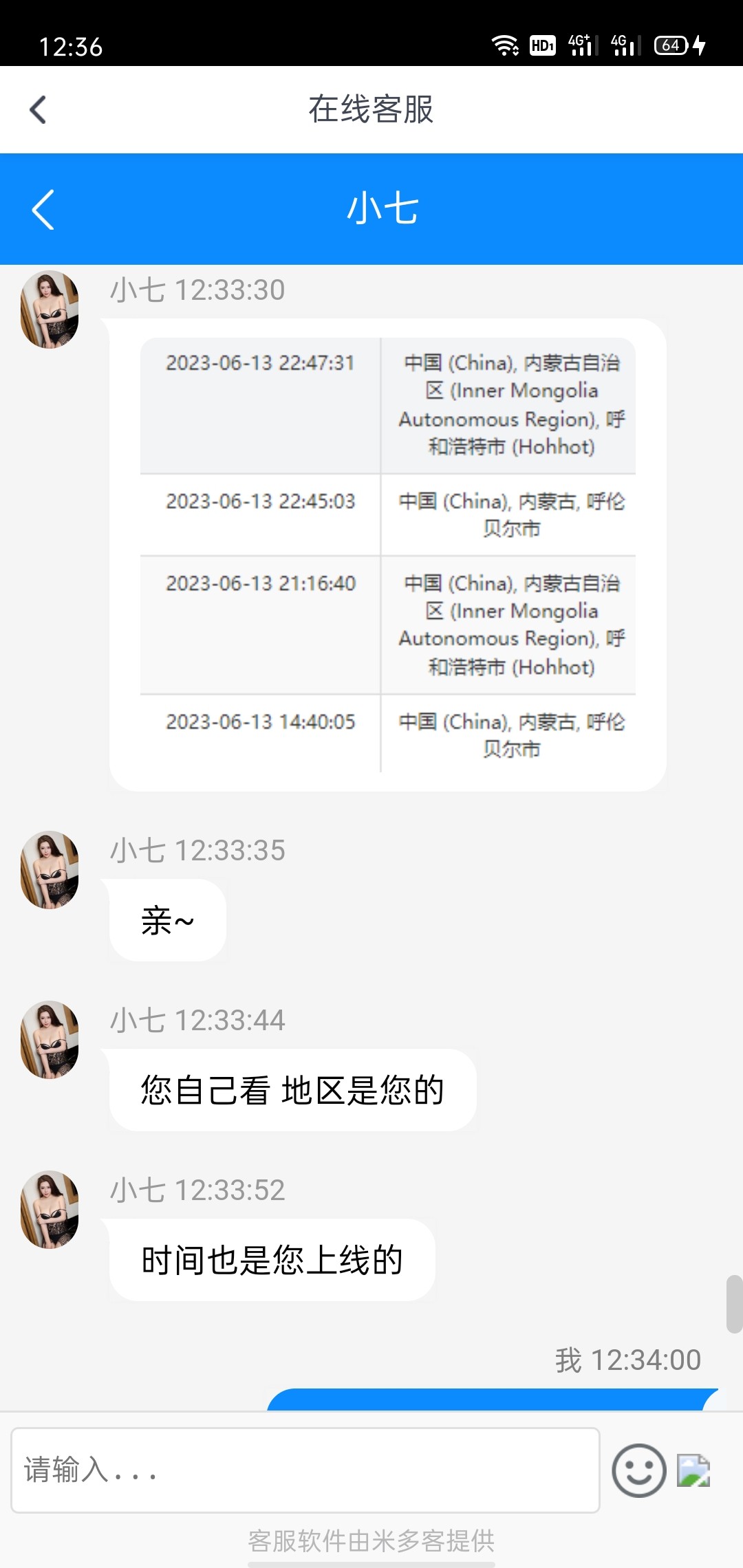Focus the 请输入 message input field
Viewport: 743px width, 1568px height.
tap(305, 1470)
